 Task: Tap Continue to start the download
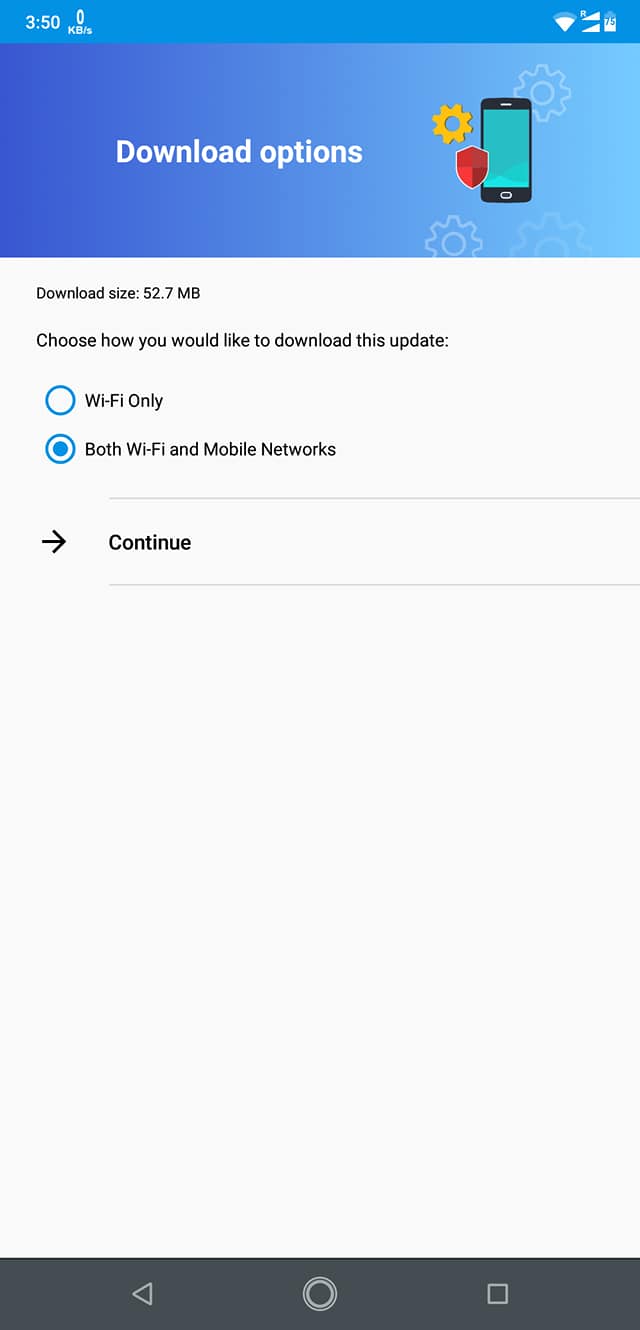(x=320, y=542)
